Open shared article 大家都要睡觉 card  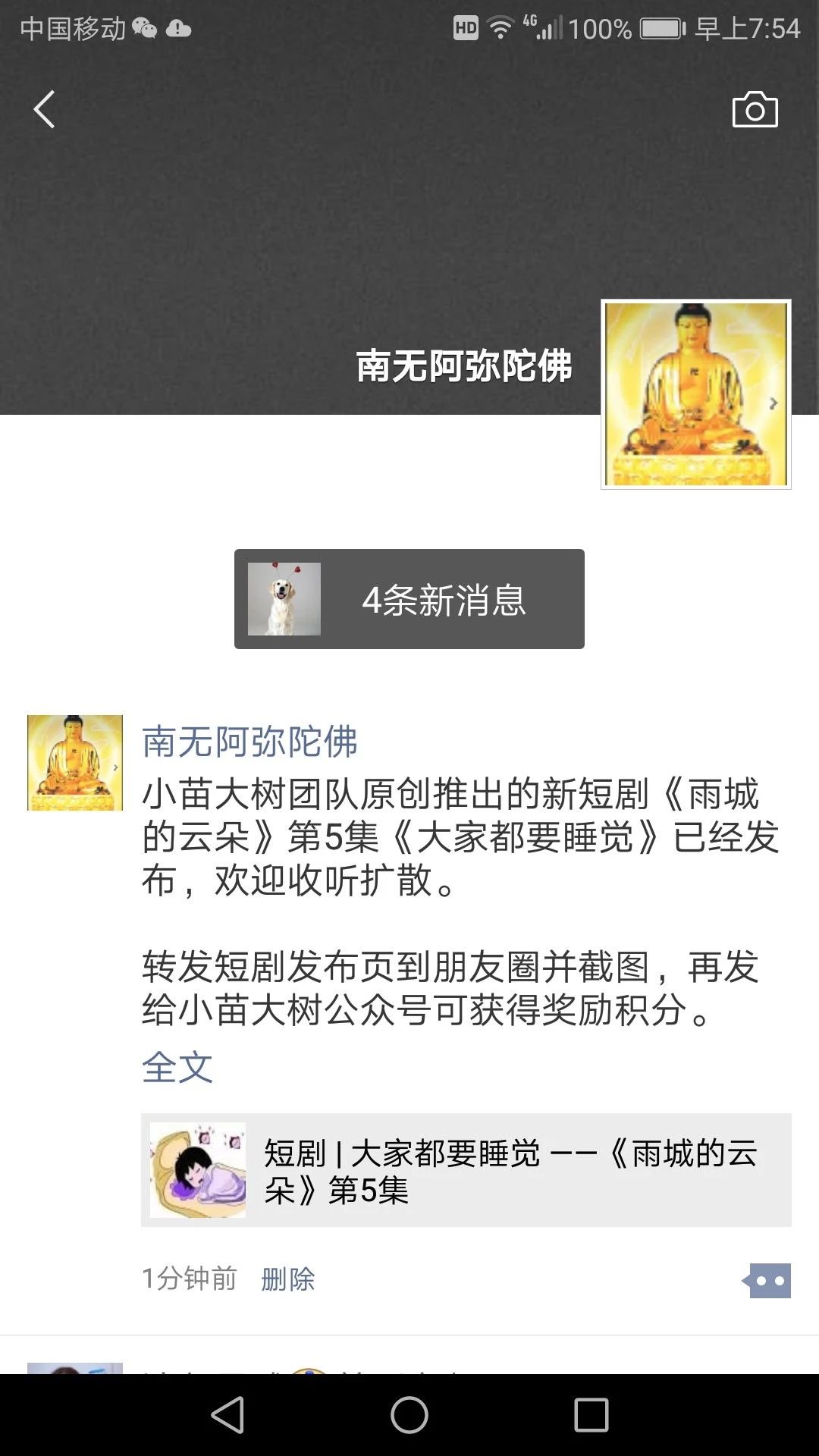tap(466, 1170)
